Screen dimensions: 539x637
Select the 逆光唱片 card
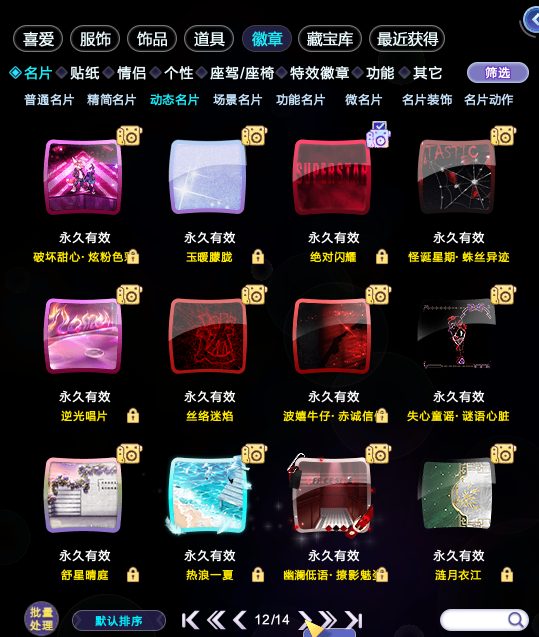[83, 336]
